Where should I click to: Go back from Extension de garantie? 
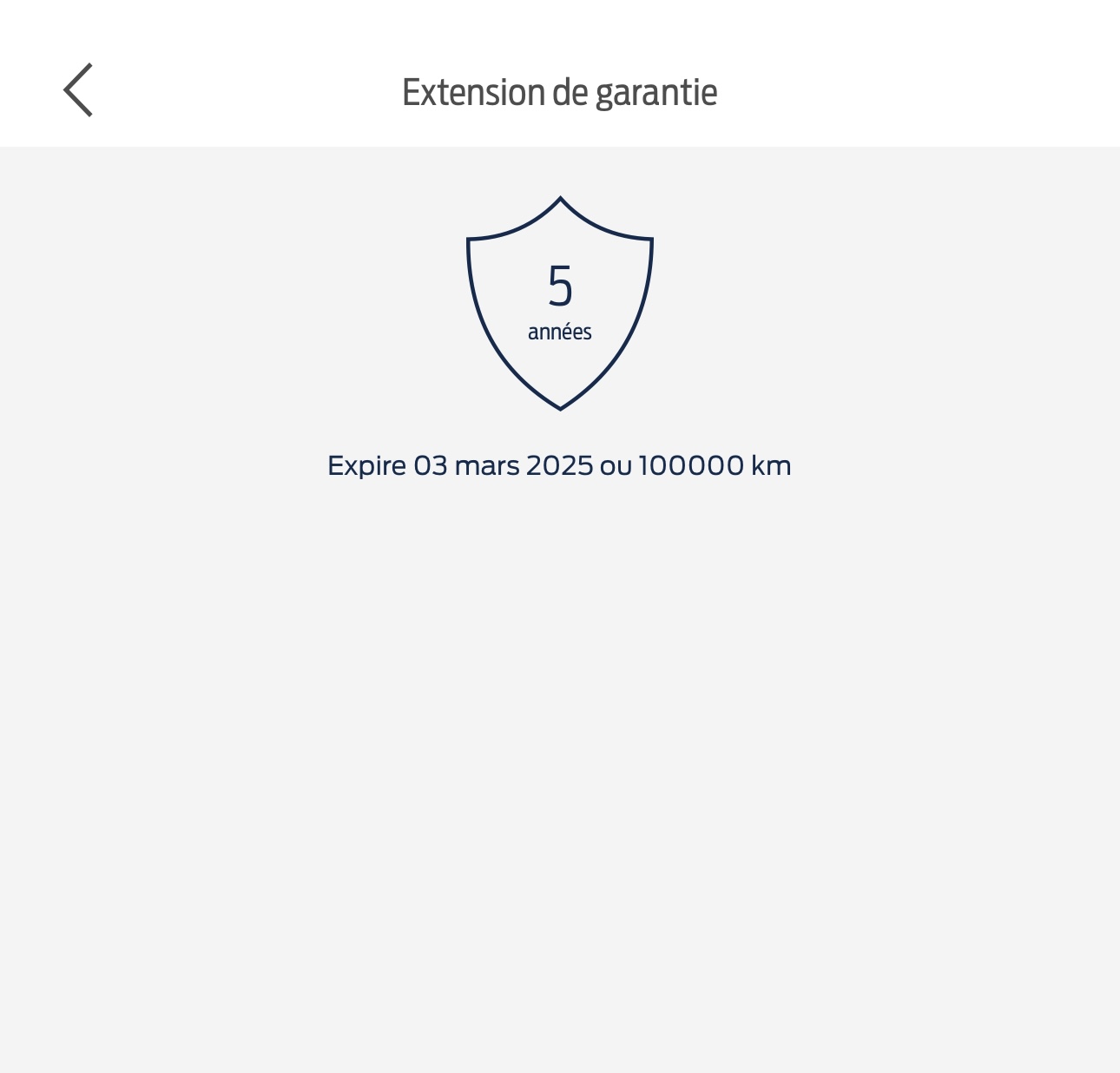coord(78,90)
